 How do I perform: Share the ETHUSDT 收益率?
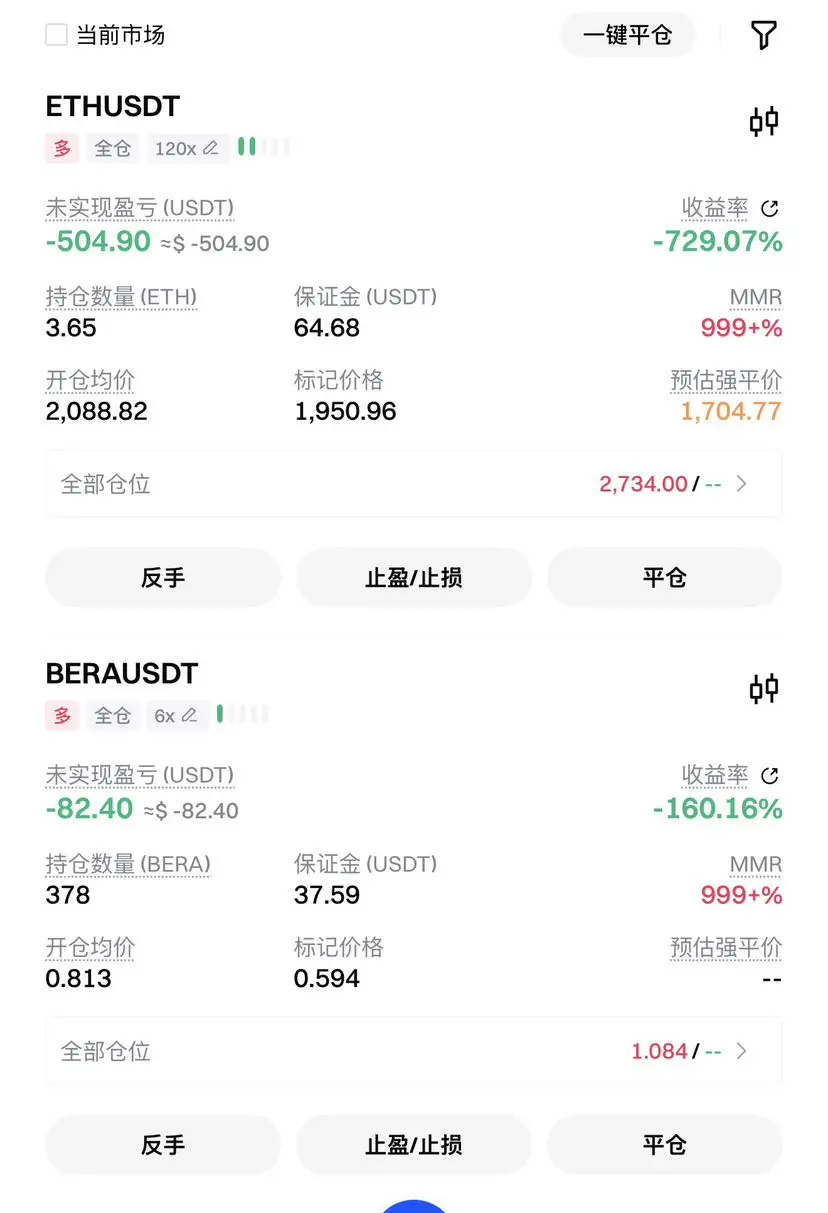[769, 208]
